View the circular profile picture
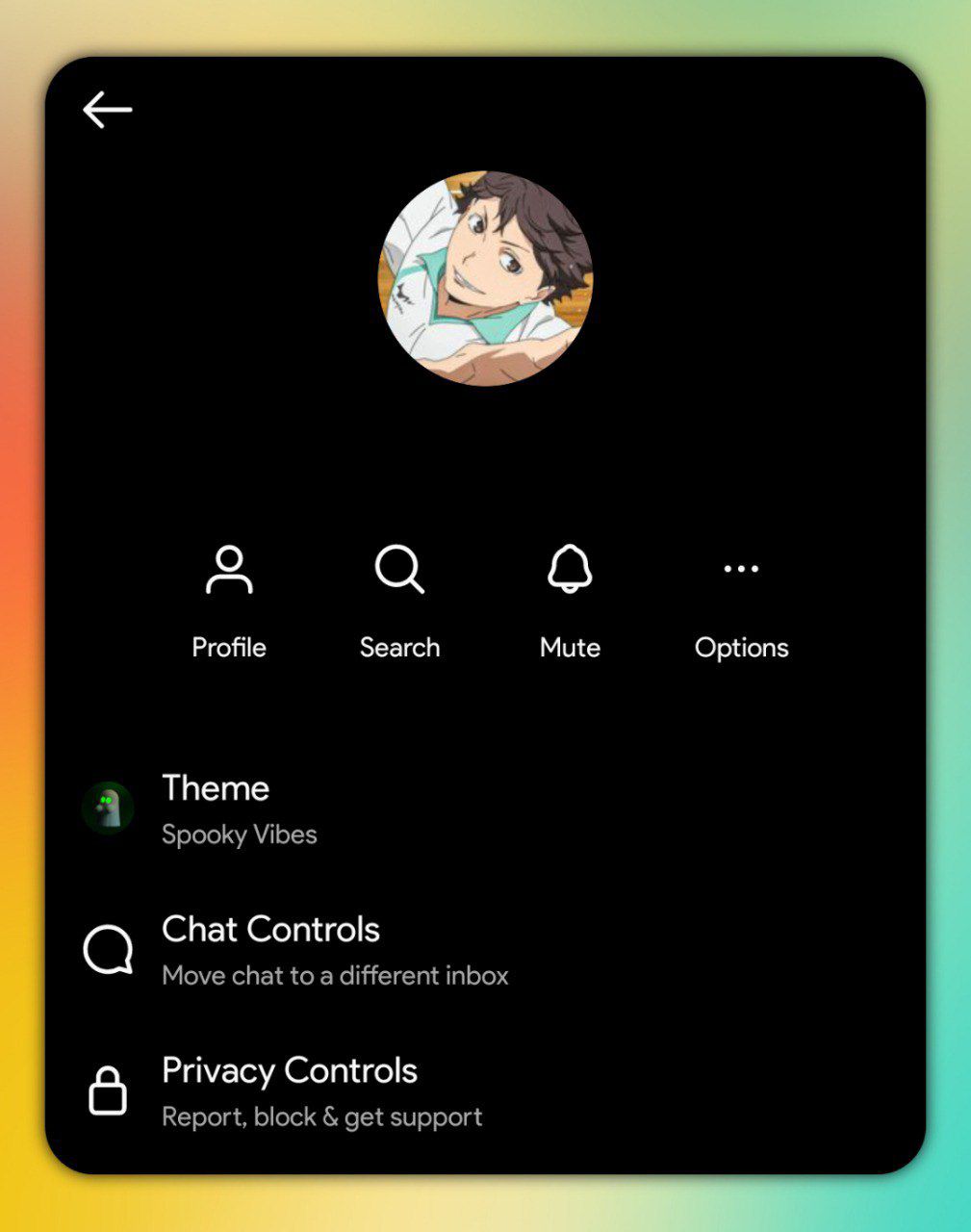The height and width of the screenshot is (1232, 971). point(485,278)
